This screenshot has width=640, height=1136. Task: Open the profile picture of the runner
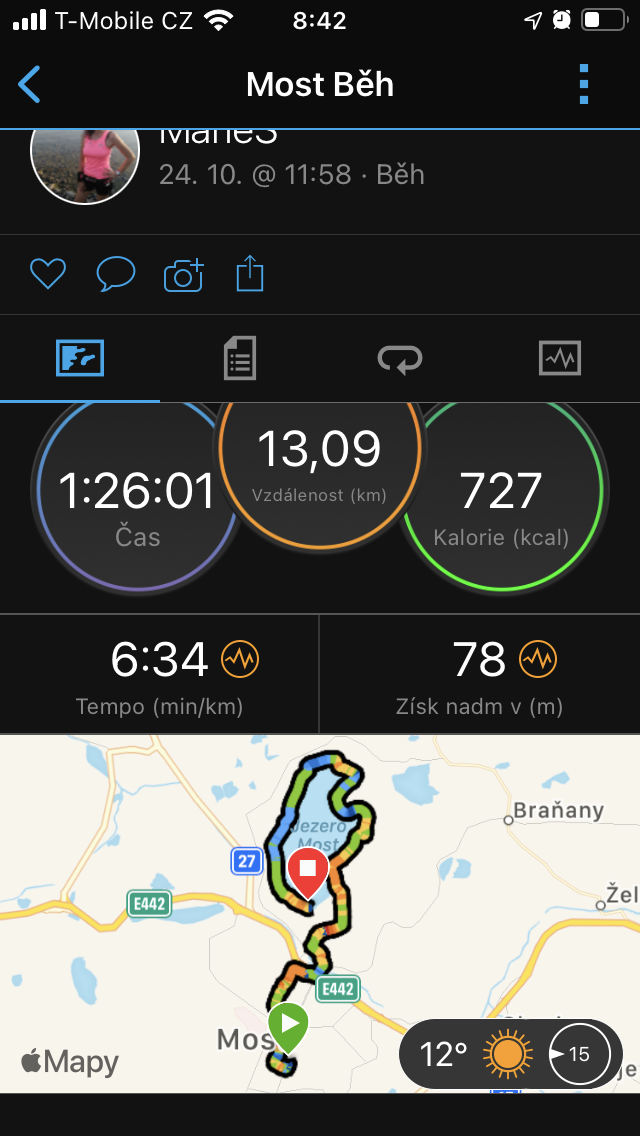(x=85, y=165)
